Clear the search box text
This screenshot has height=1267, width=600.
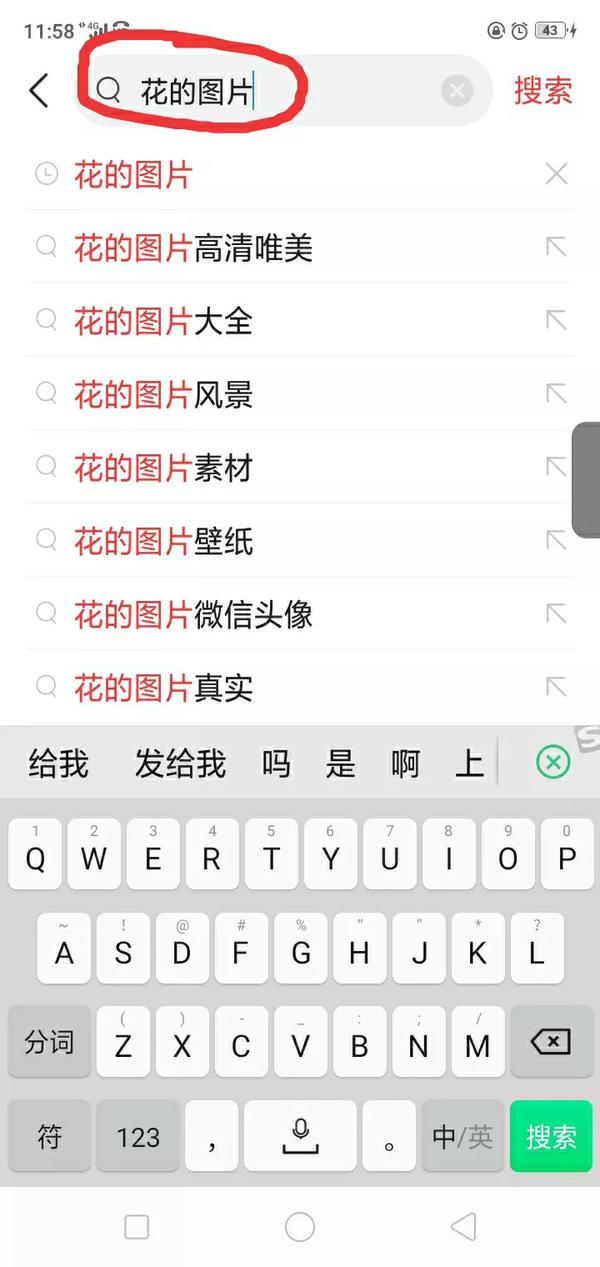click(x=456, y=92)
